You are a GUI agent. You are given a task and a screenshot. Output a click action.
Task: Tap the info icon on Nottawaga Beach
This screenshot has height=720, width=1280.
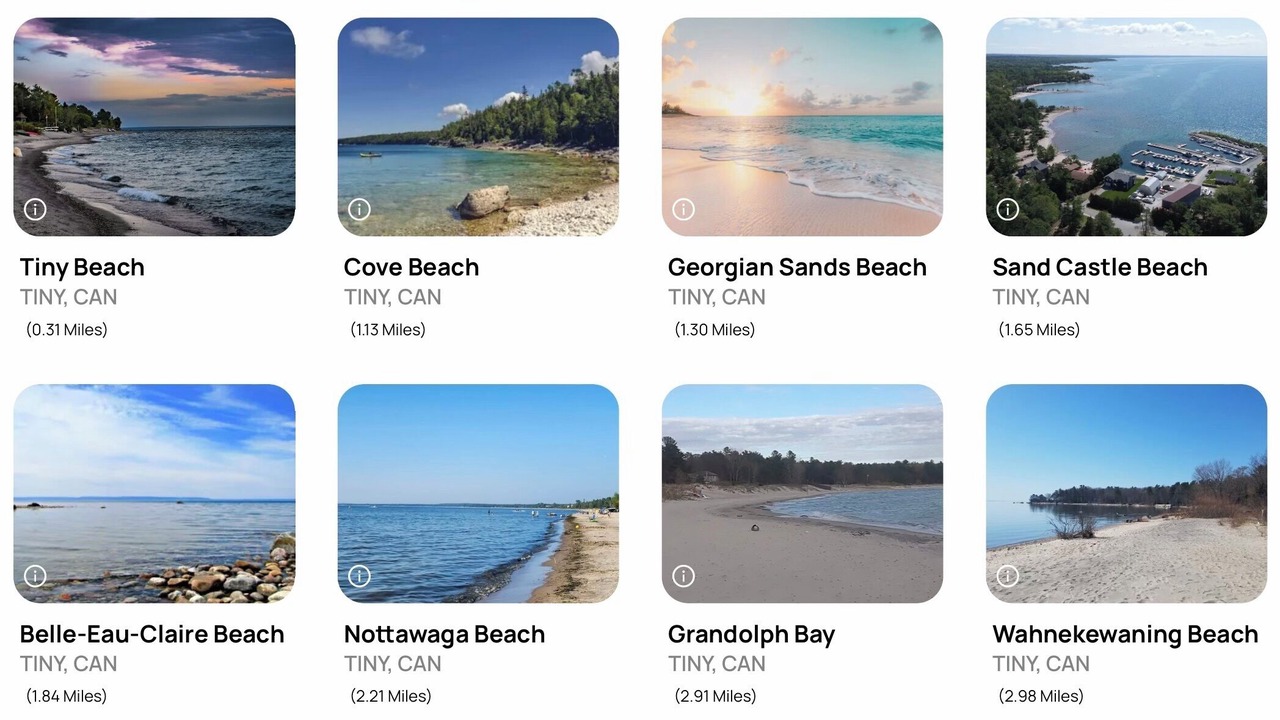point(359,576)
